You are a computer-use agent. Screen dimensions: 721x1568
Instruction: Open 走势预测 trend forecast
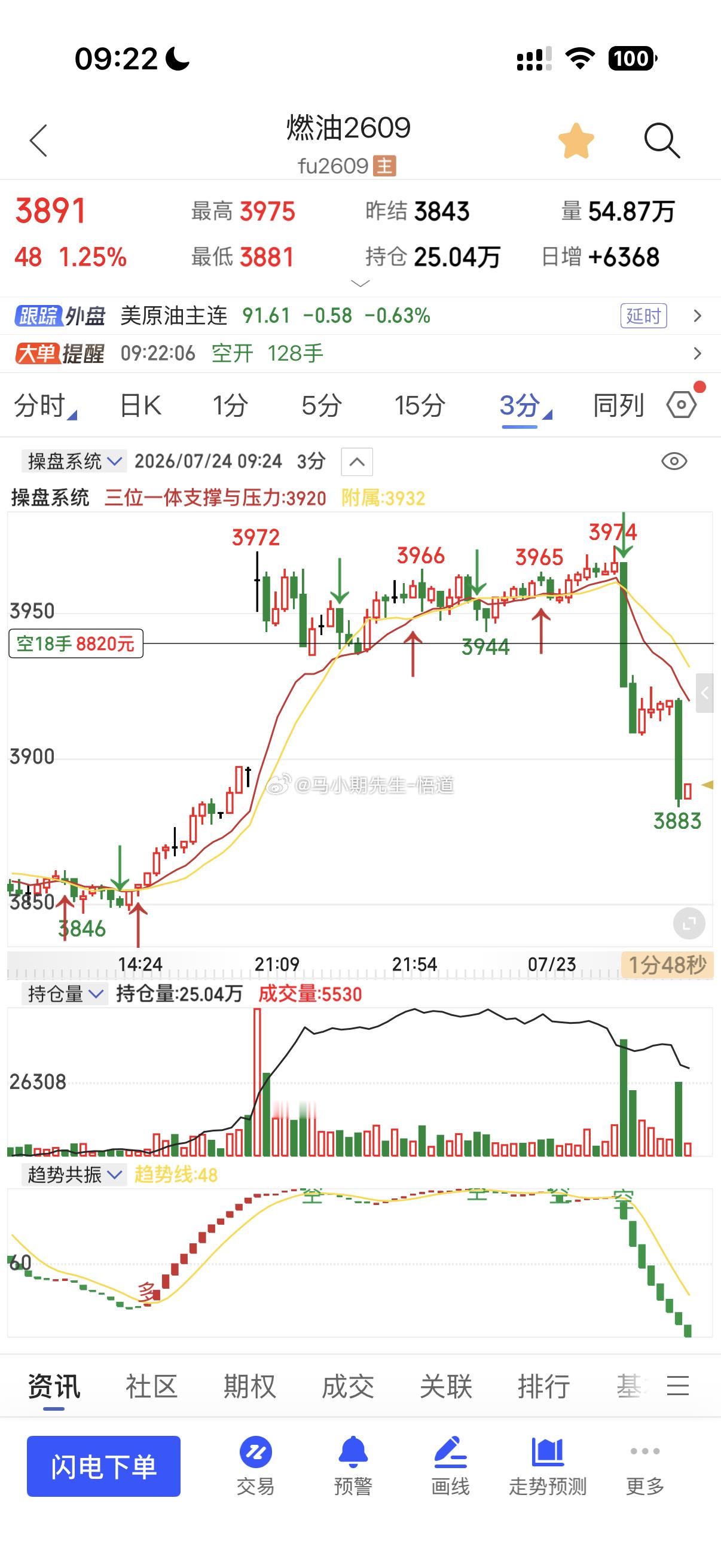(x=548, y=1466)
